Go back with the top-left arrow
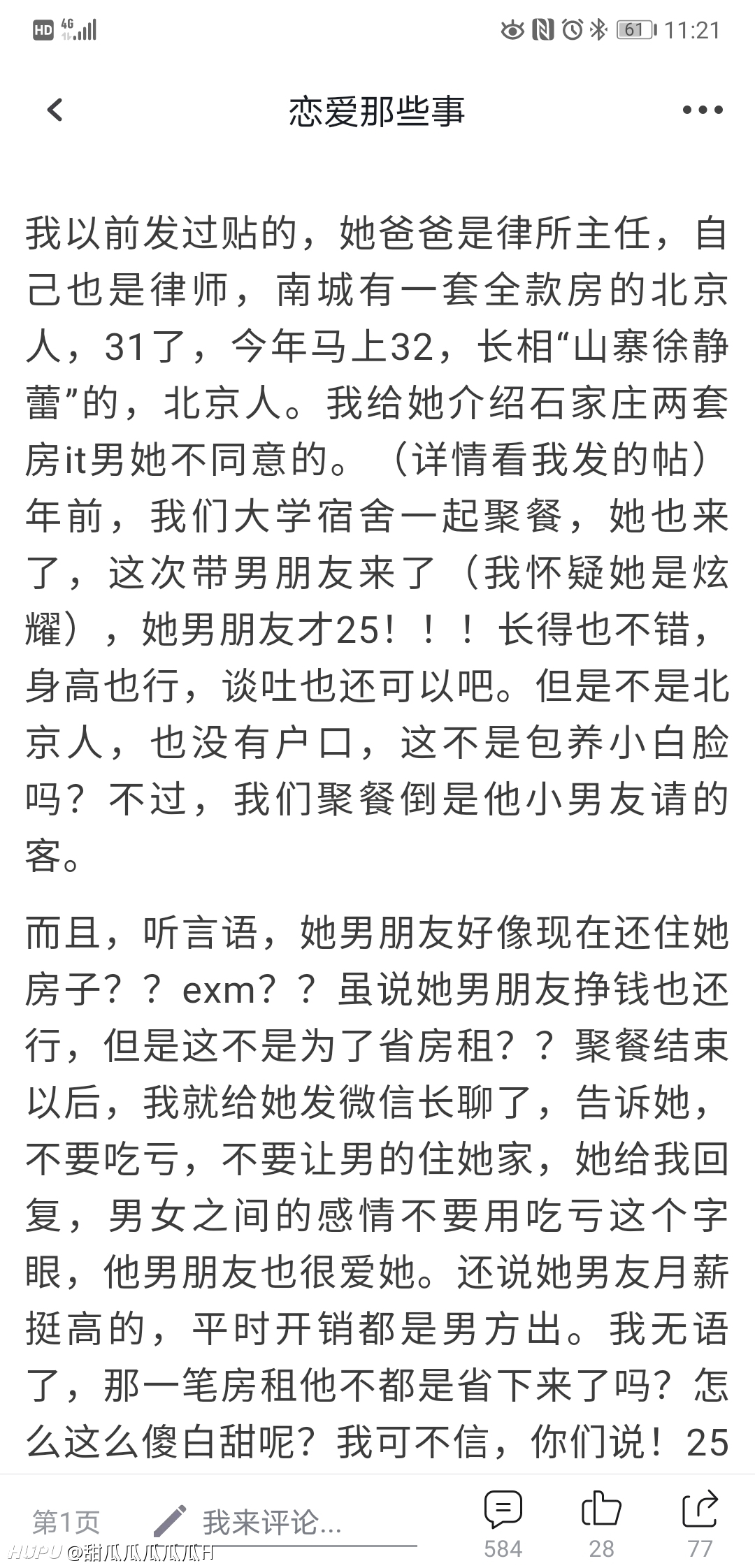Screen dimensions: 755x1568 coord(55,110)
